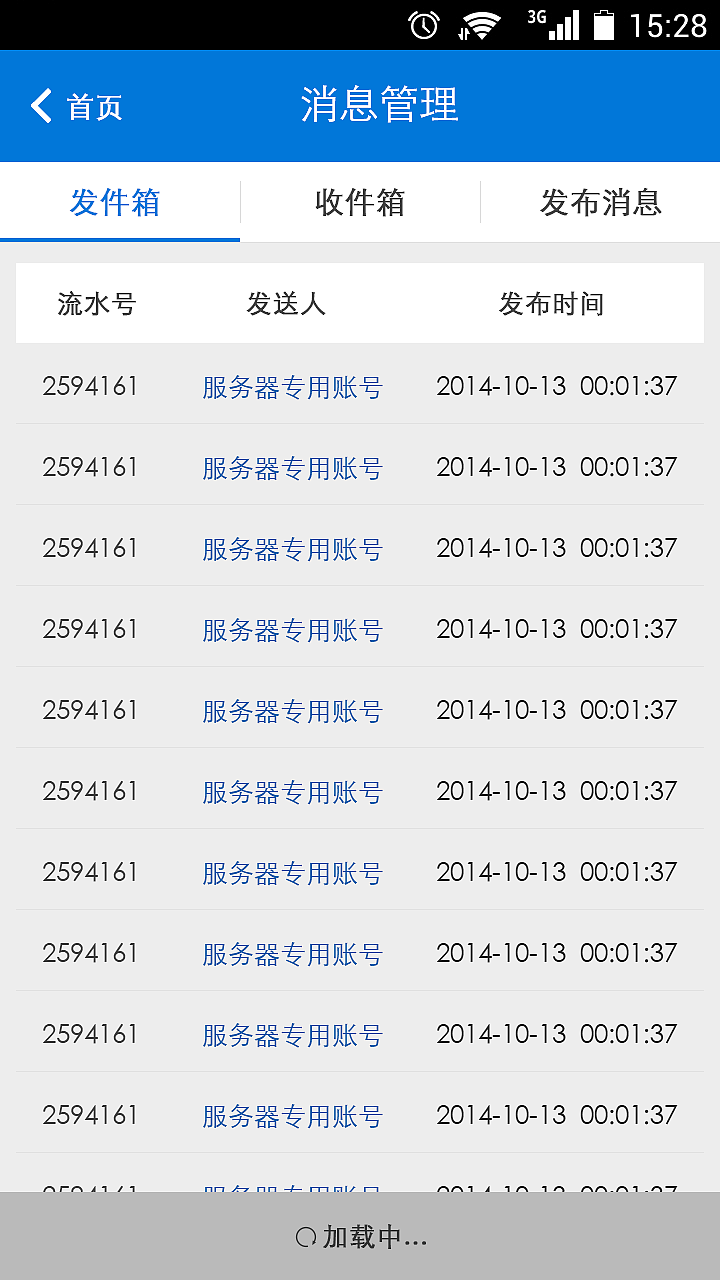Image resolution: width=720 pixels, height=1280 pixels.
Task: Switch to the 收件箱 tab
Action: [x=360, y=203]
